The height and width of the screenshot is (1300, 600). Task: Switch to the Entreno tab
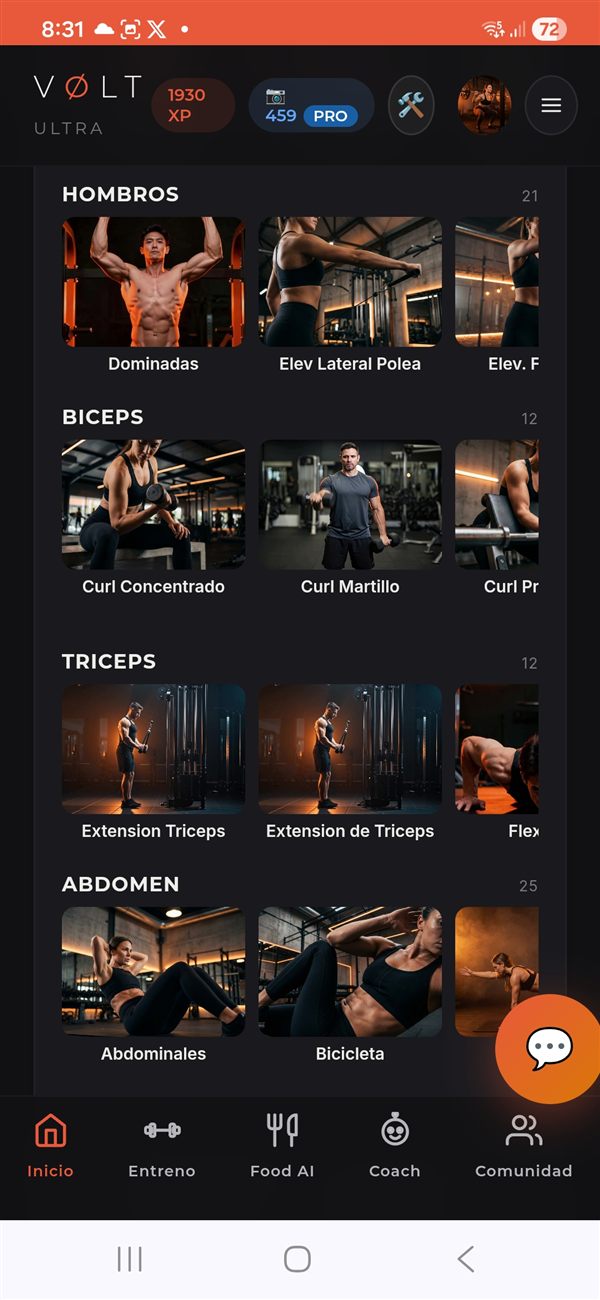point(162,1146)
